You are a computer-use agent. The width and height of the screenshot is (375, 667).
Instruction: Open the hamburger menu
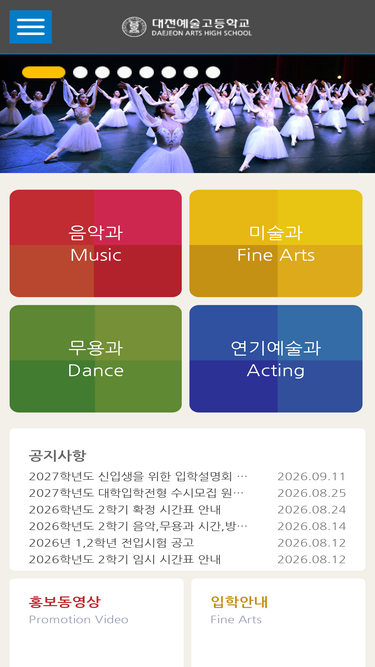pos(31,27)
